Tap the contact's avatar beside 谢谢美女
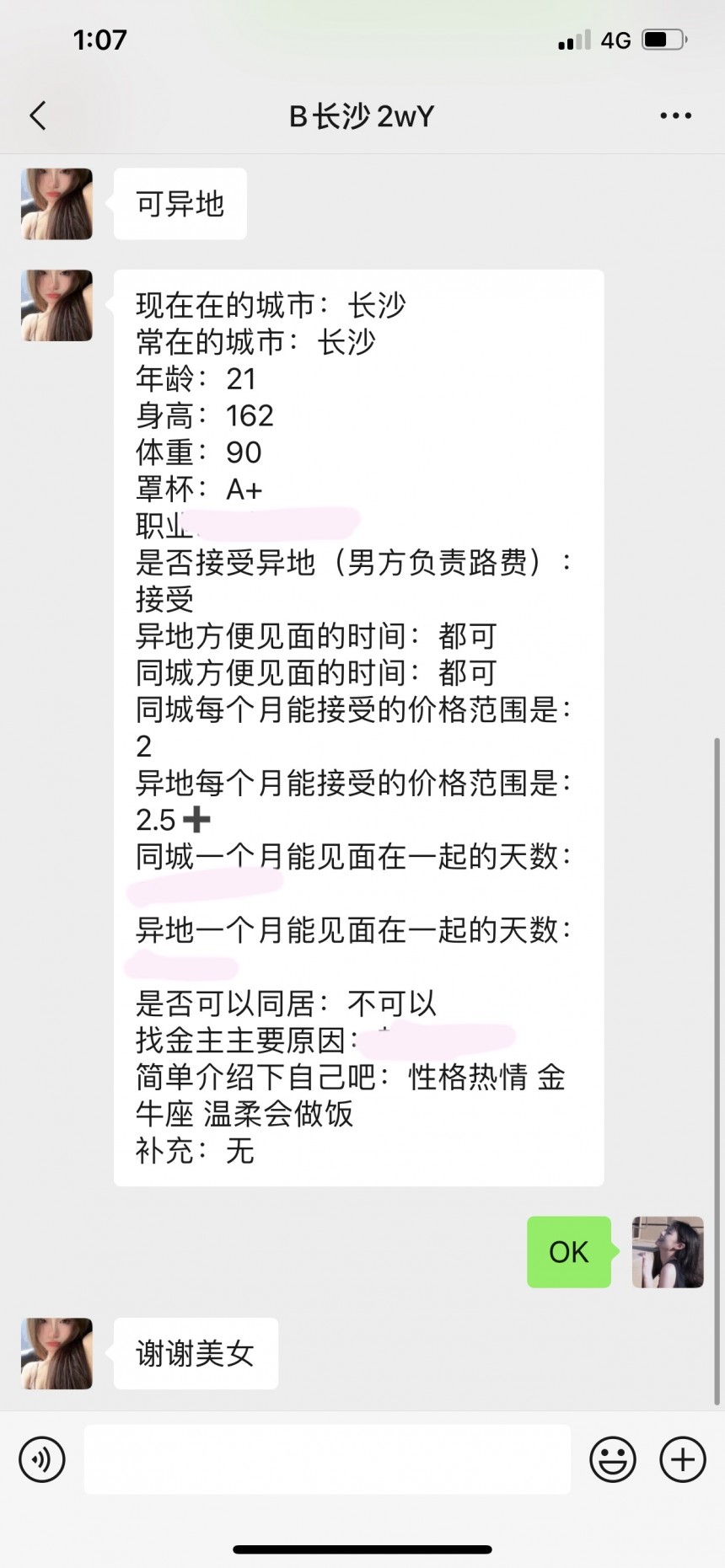The width and height of the screenshot is (725, 1568). 57,1353
